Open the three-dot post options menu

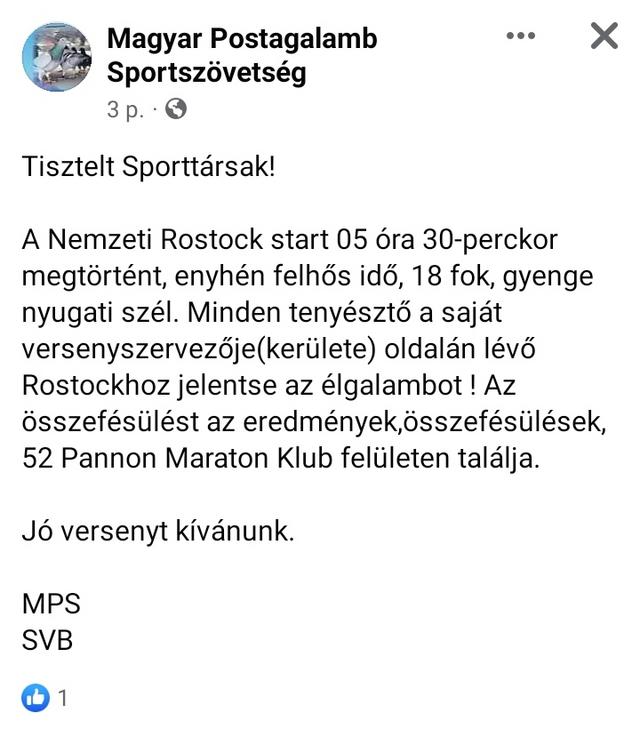(x=521, y=37)
